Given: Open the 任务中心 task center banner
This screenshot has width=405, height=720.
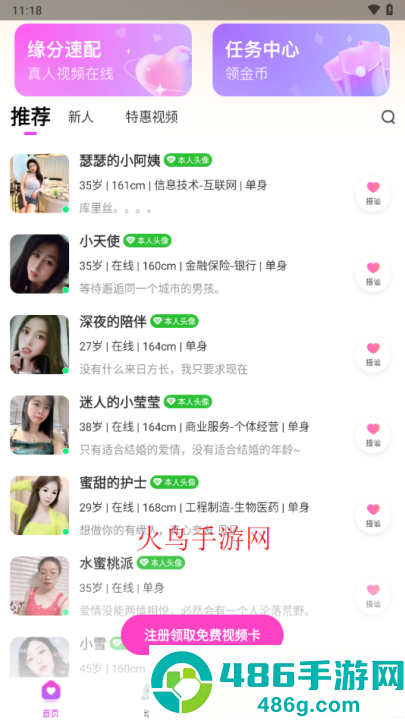Looking at the screenshot, I should (301, 60).
